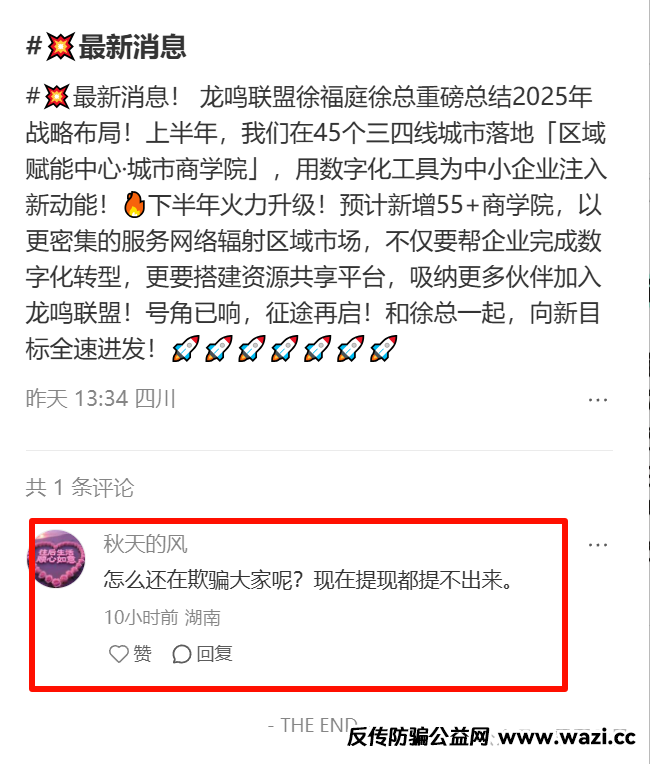Viewport: 650px width, 764px height.
Task: Open the post's overflow menu beside 昨天 13:34
Action: click(x=598, y=400)
